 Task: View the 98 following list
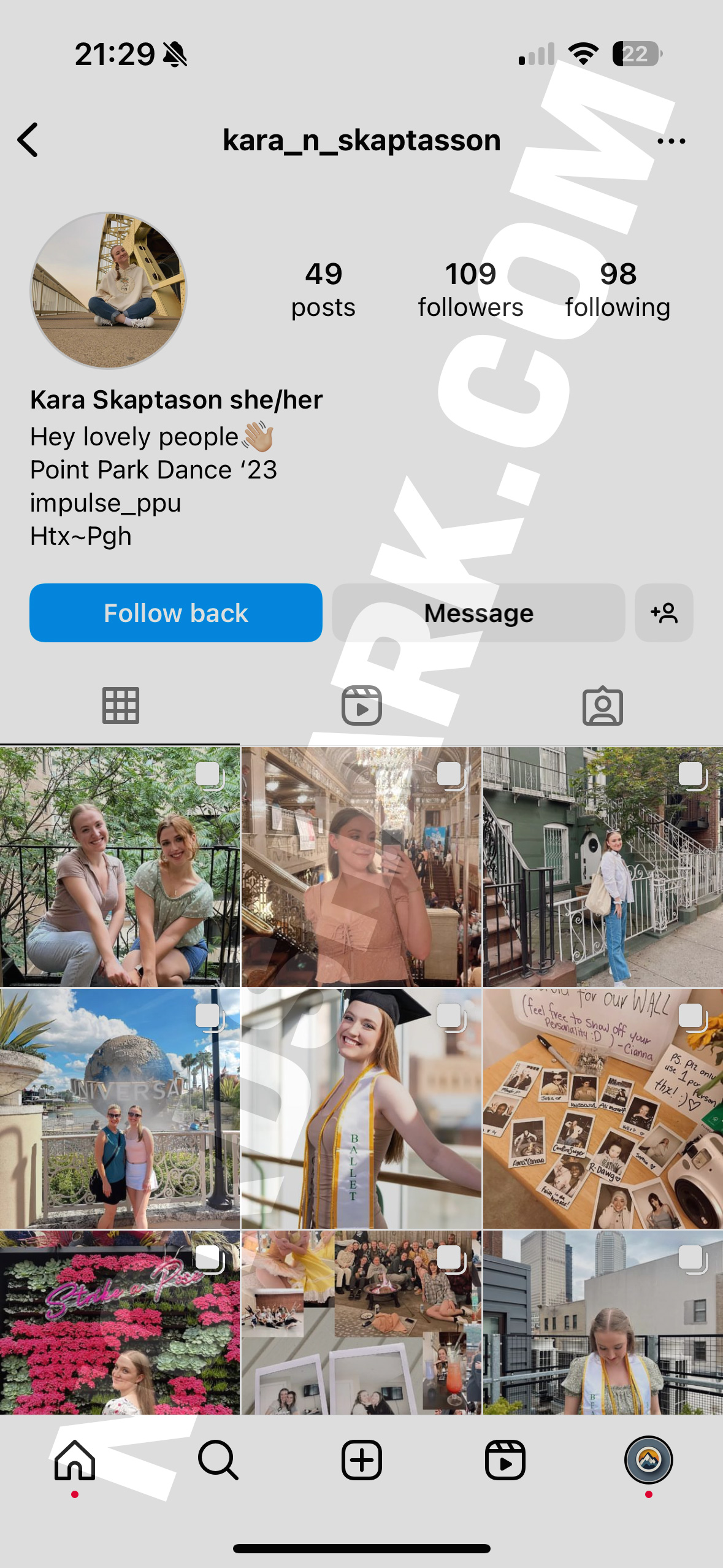tap(618, 290)
